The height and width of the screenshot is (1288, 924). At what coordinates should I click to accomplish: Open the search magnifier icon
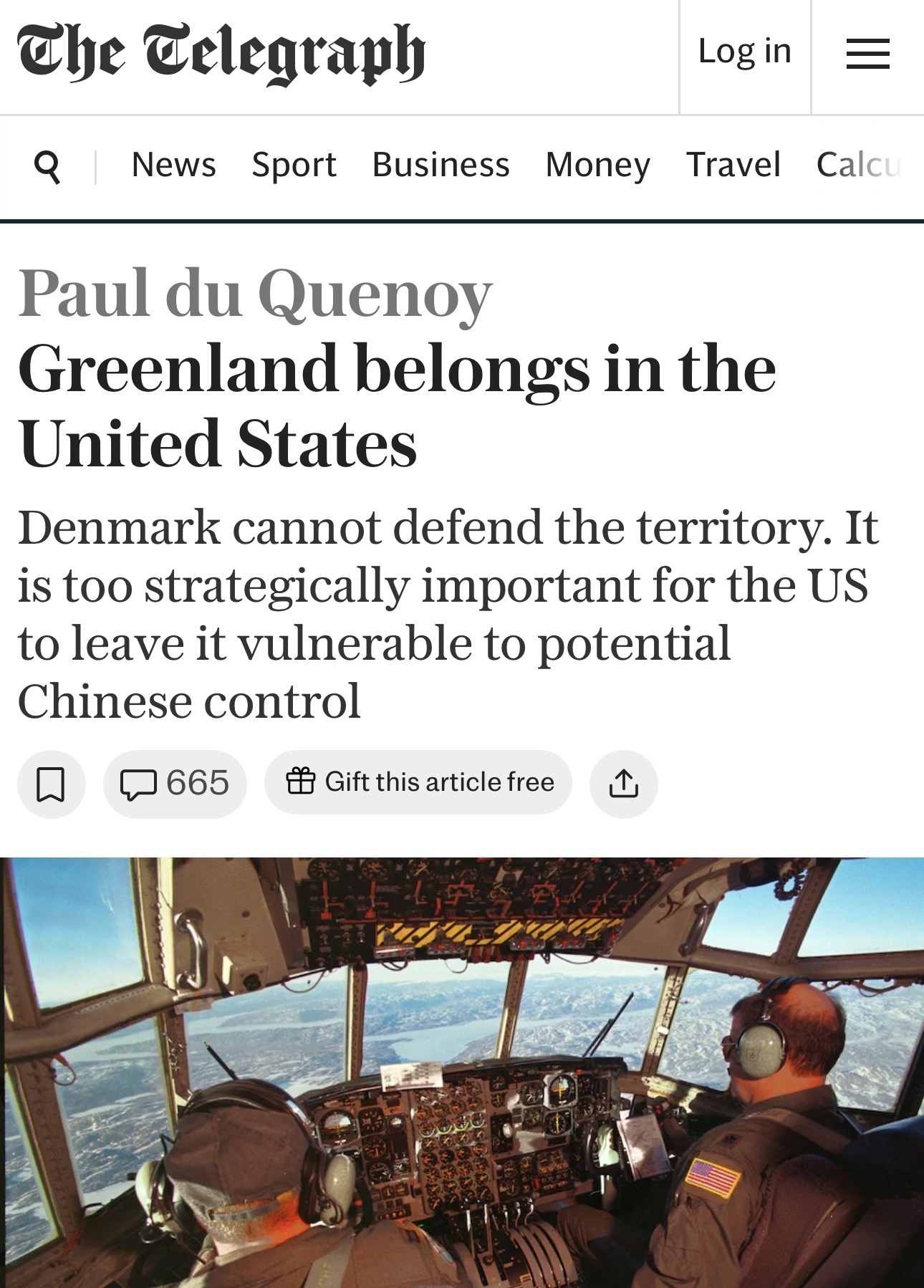tap(47, 166)
